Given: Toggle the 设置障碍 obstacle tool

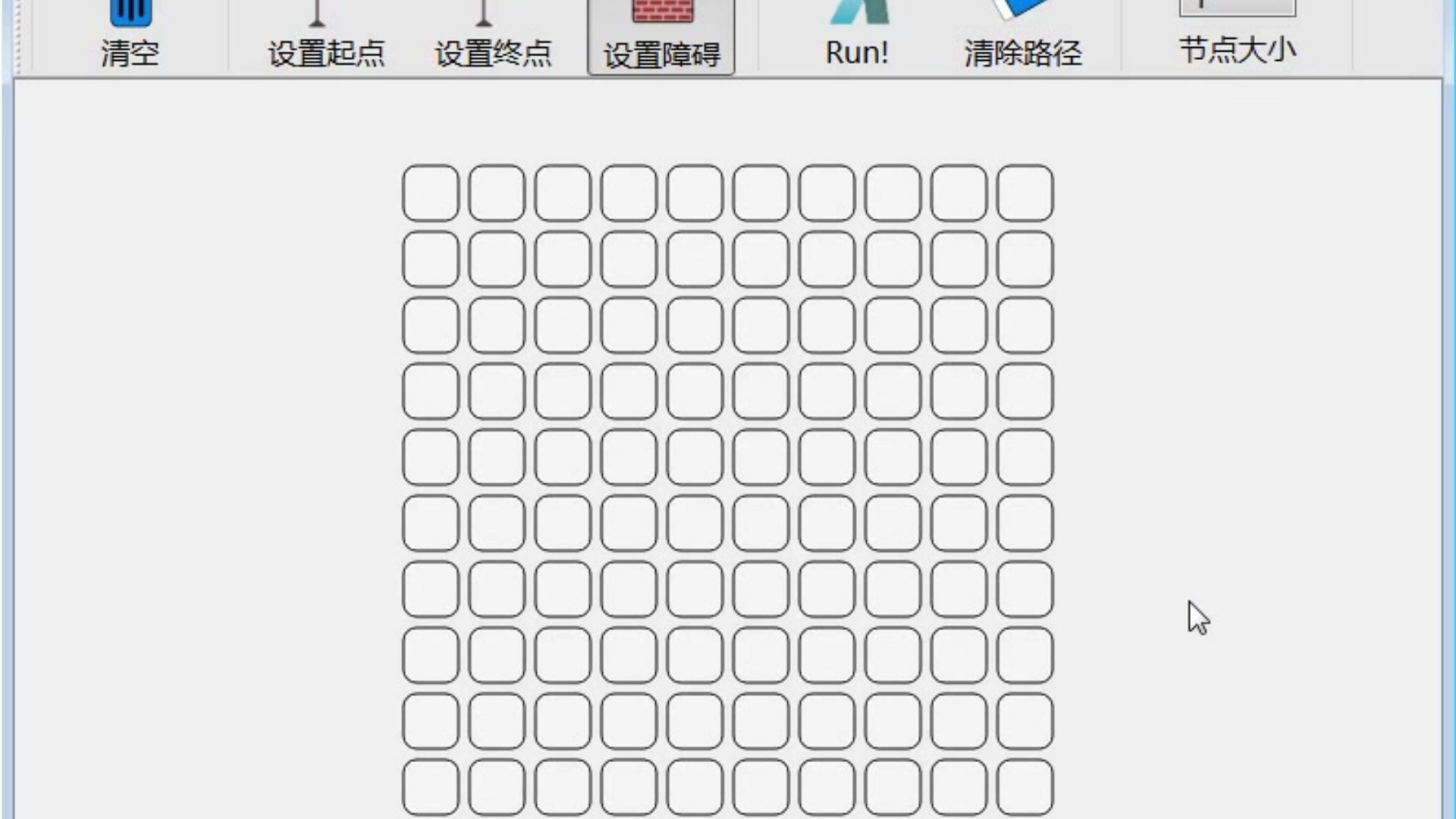Looking at the screenshot, I should click(661, 36).
